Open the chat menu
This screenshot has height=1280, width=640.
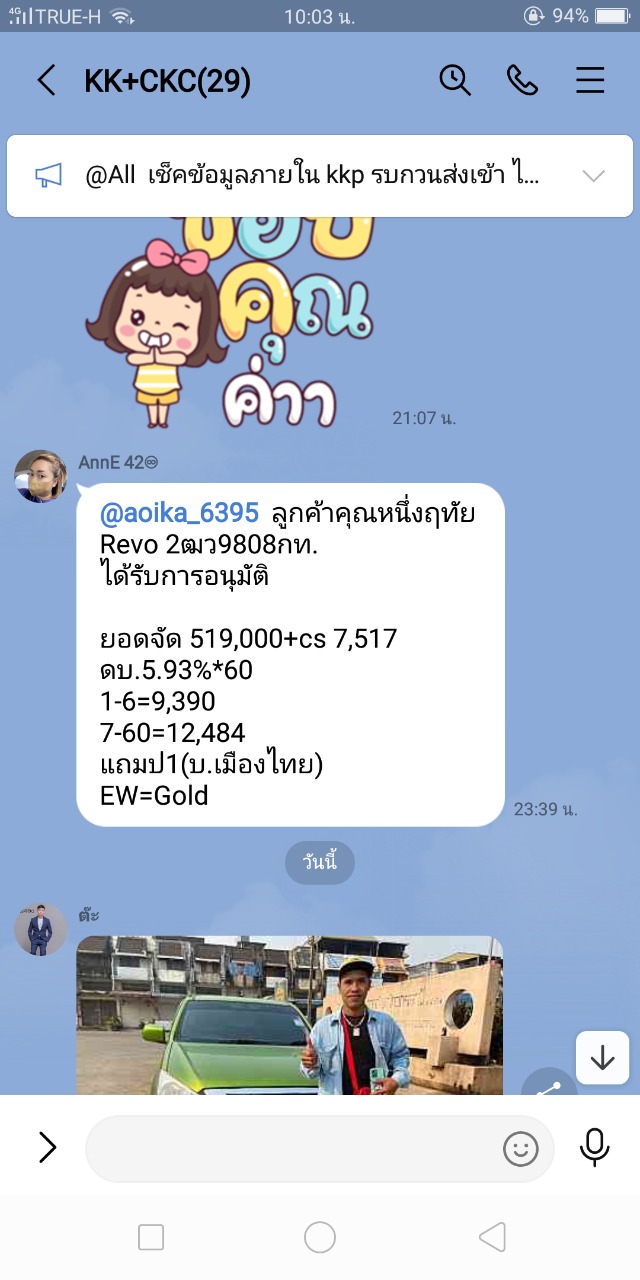(591, 80)
